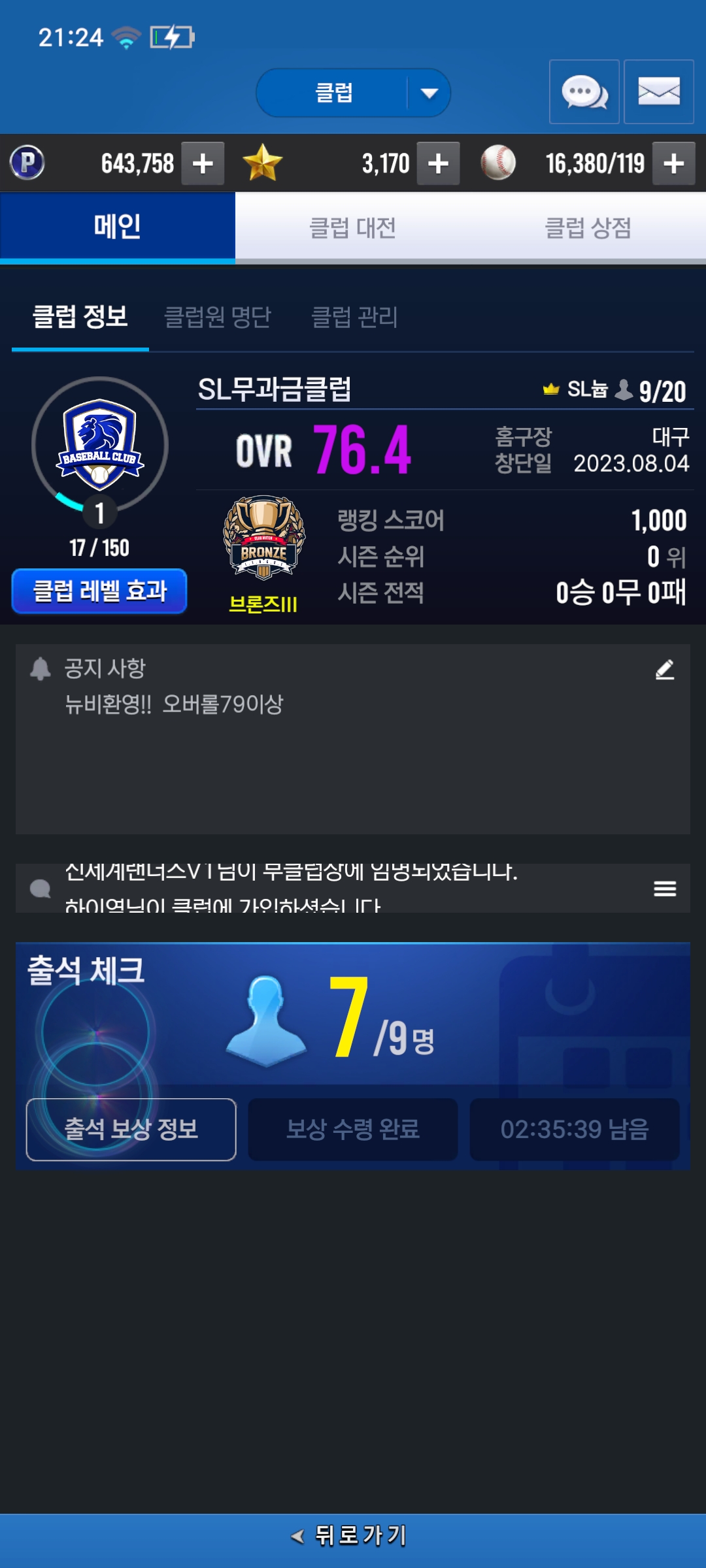Viewport: 706px width, 1568px height.
Task: Expand the club activity log menu
Action: (x=664, y=889)
